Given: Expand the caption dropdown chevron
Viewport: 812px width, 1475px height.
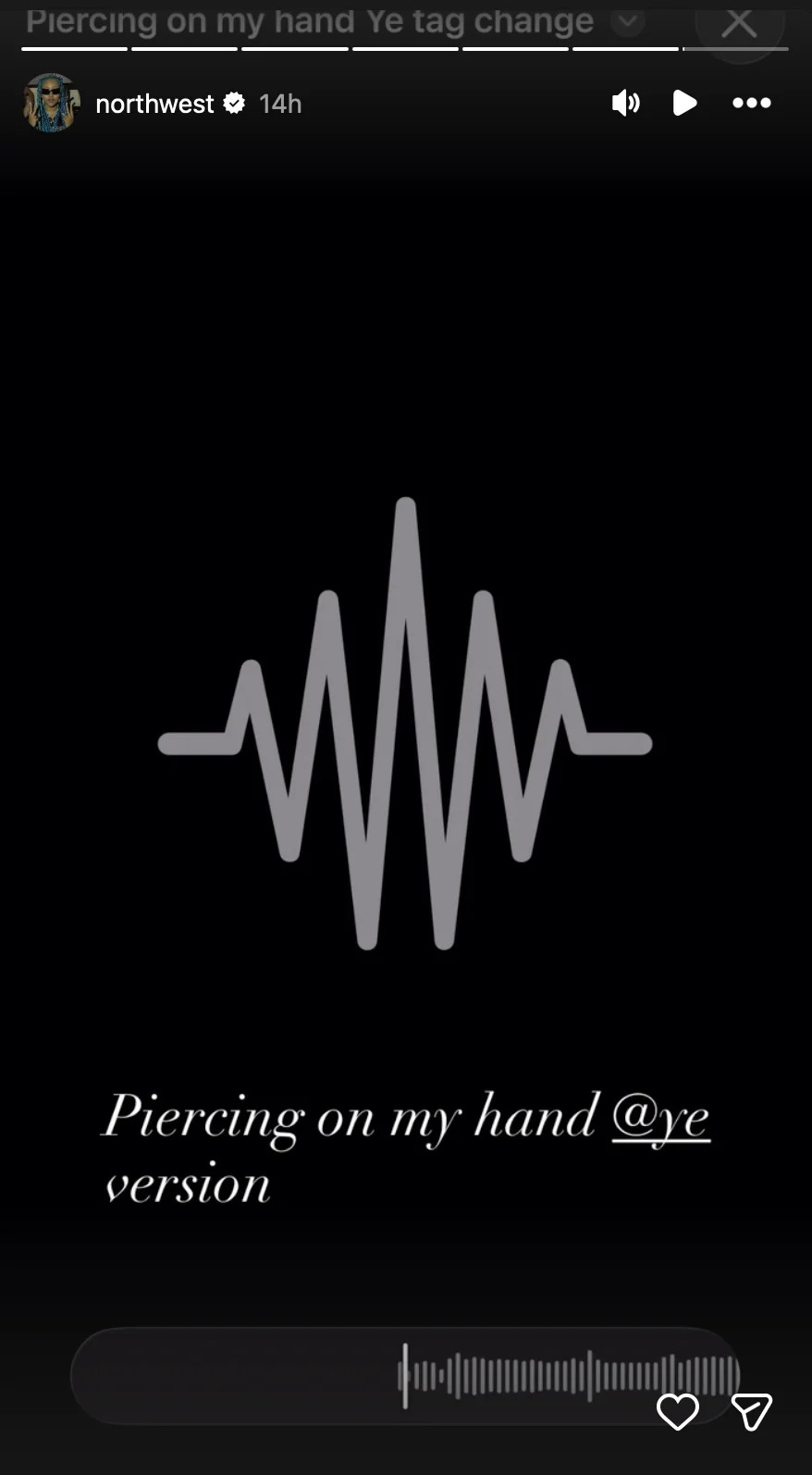Looking at the screenshot, I should click(x=628, y=20).
